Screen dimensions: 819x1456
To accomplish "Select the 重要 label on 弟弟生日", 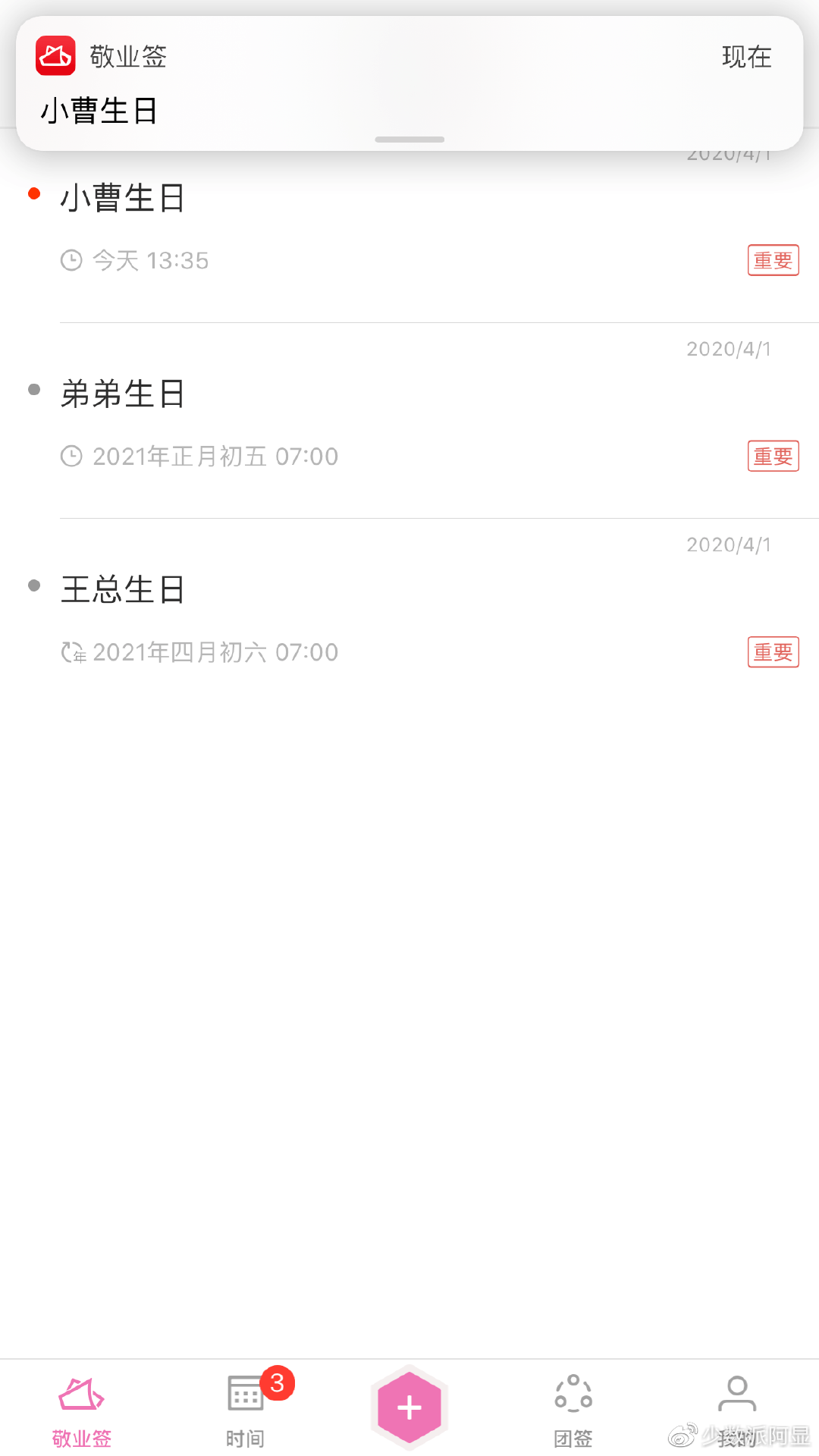I will 772,456.
